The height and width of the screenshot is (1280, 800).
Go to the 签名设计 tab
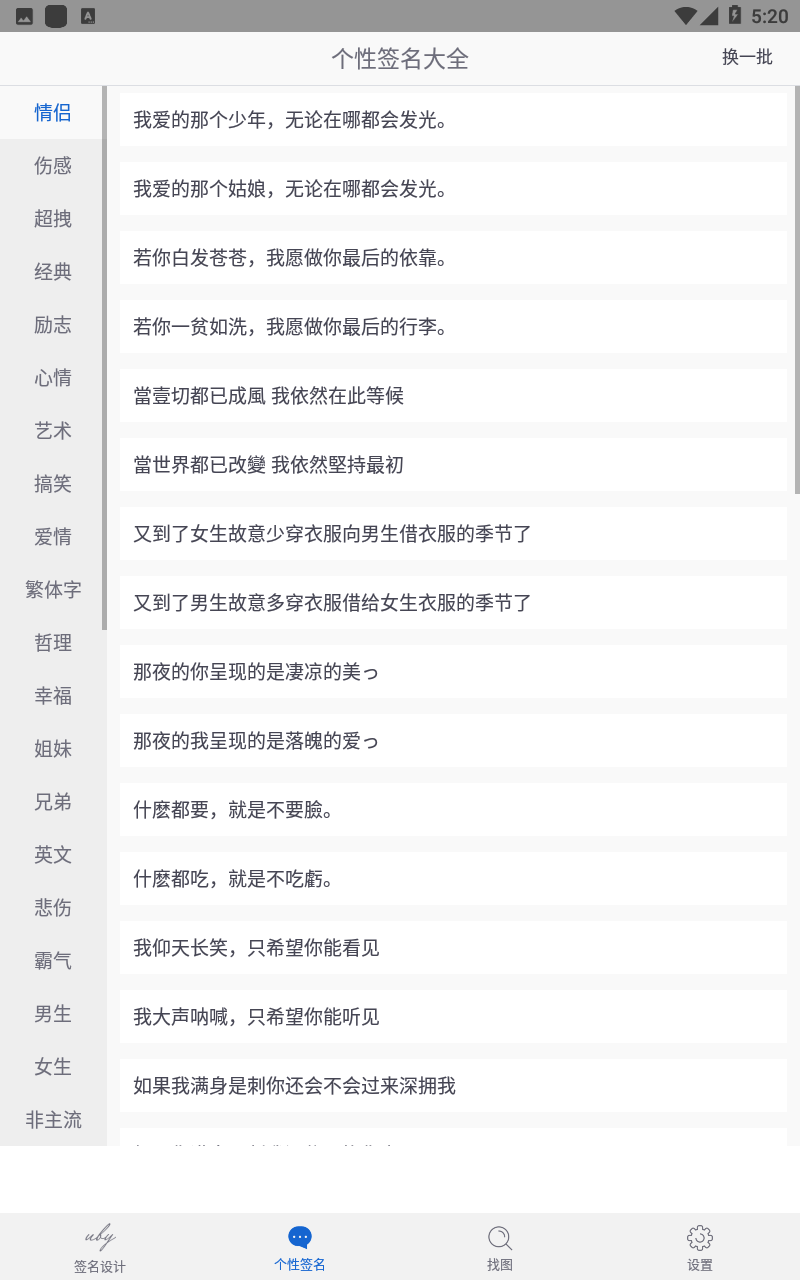pyautogui.click(x=100, y=1247)
